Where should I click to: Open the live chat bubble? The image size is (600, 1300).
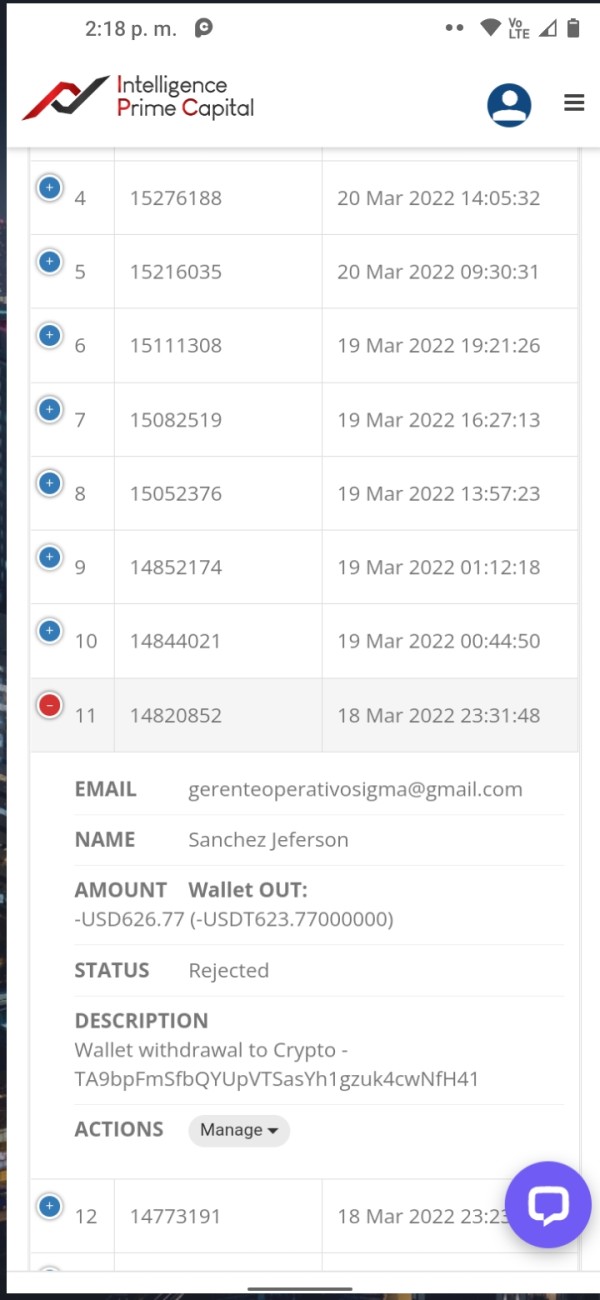click(x=548, y=1204)
